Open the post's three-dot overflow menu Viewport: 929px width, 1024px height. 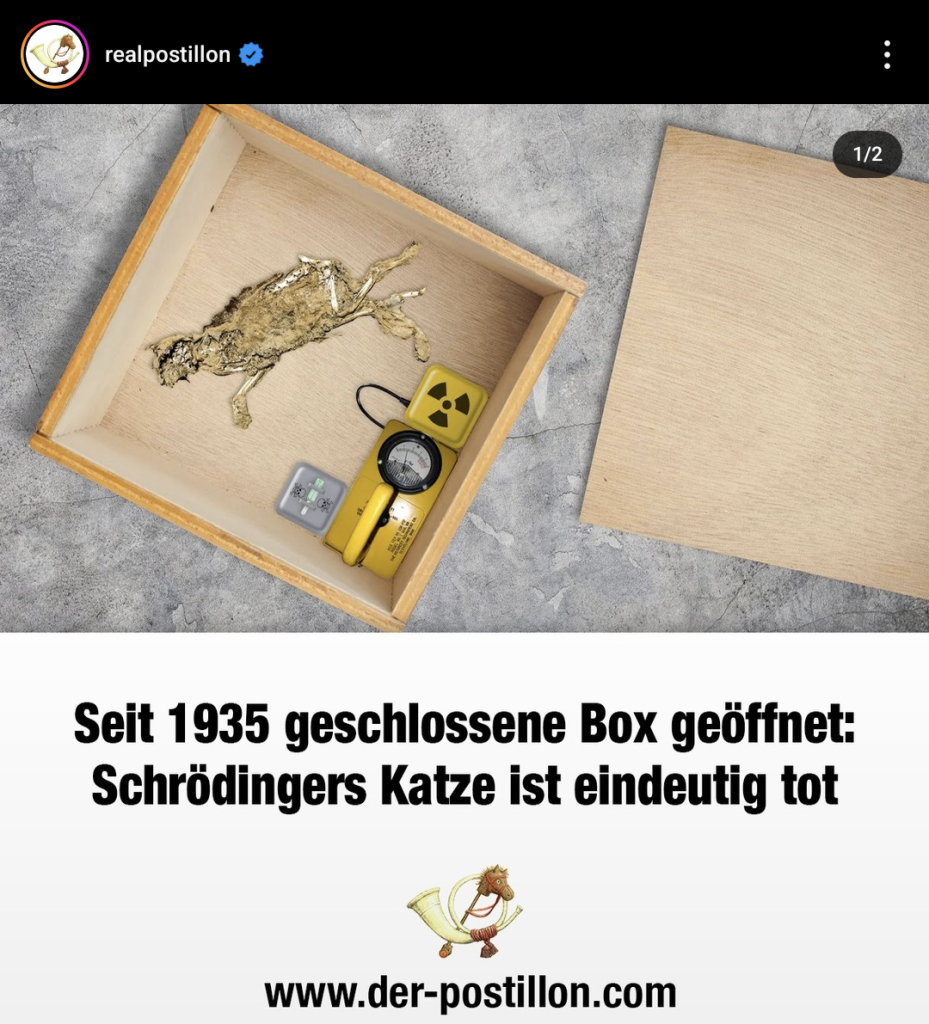(886, 55)
